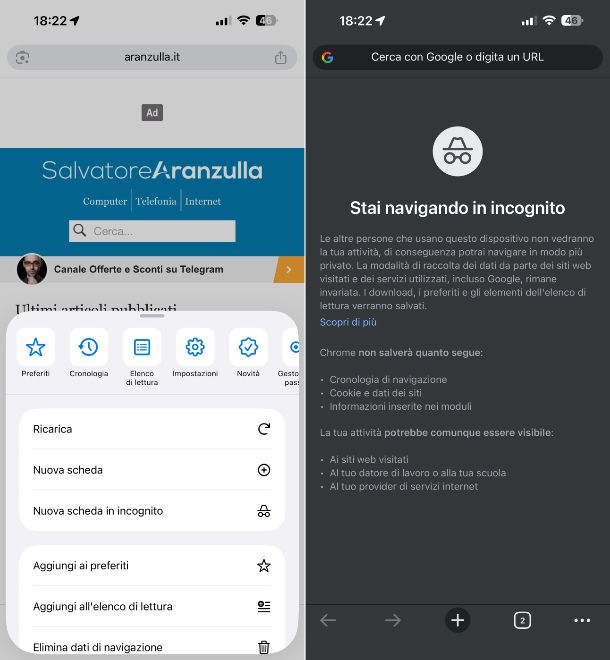Image resolution: width=610 pixels, height=660 pixels.
Task: Tap the aranzulla.it address bar
Action: pyautogui.click(x=152, y=58)
